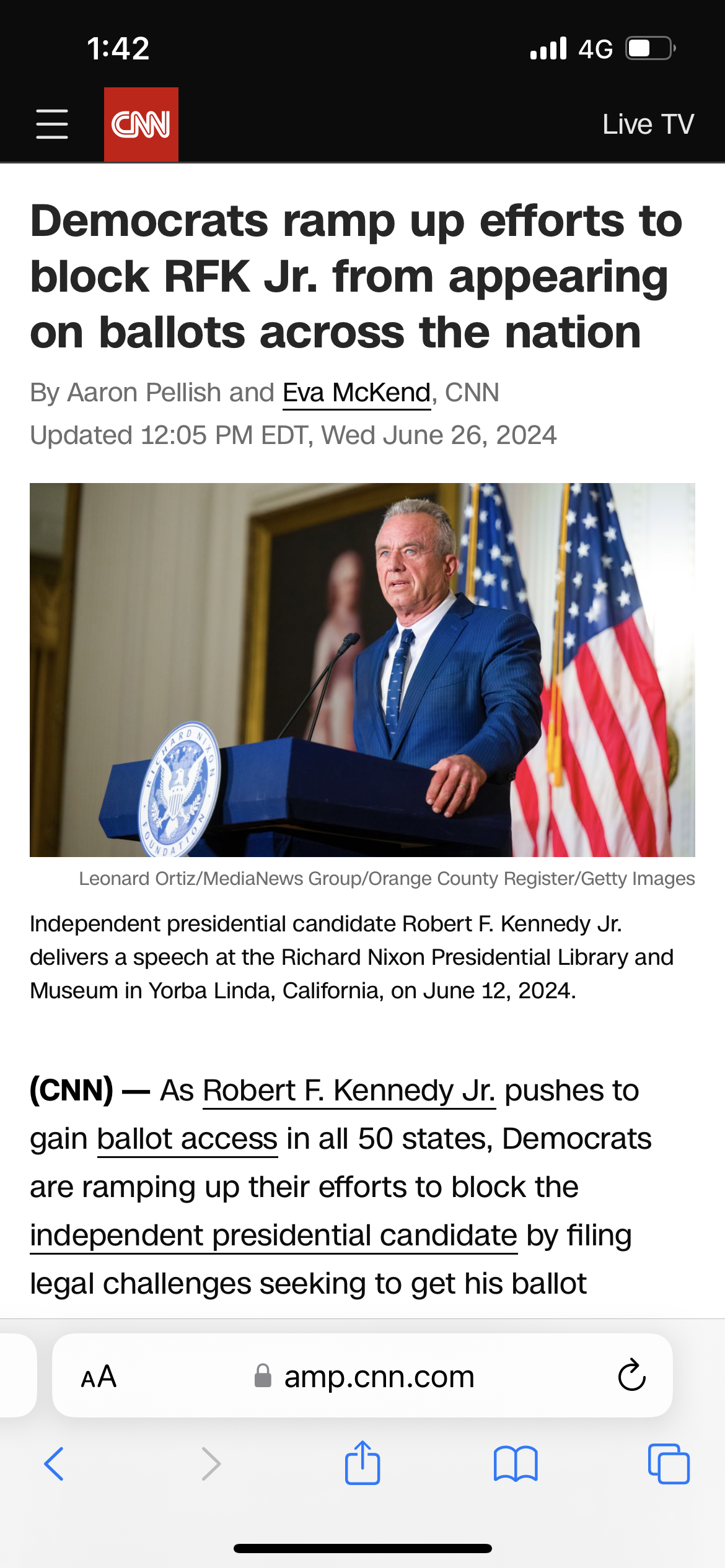Open the CNN hamburger menu
725x1568 pixels.
tap(52, 124)
